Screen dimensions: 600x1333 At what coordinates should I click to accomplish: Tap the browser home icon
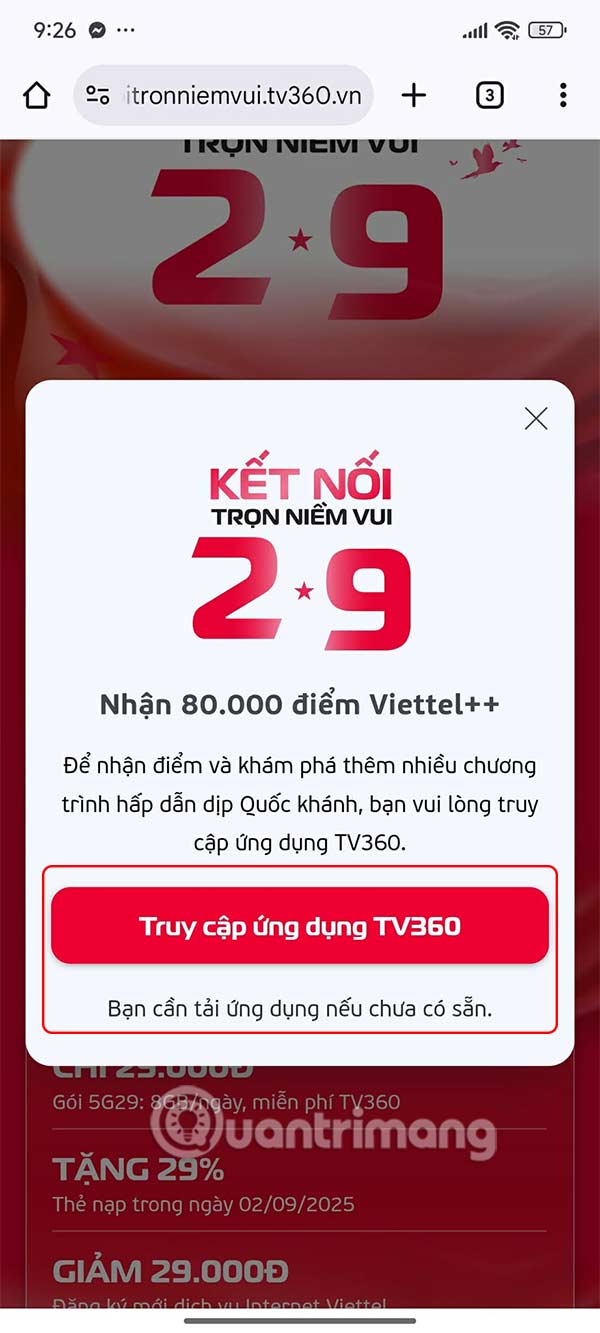click(x=36, y=96)
